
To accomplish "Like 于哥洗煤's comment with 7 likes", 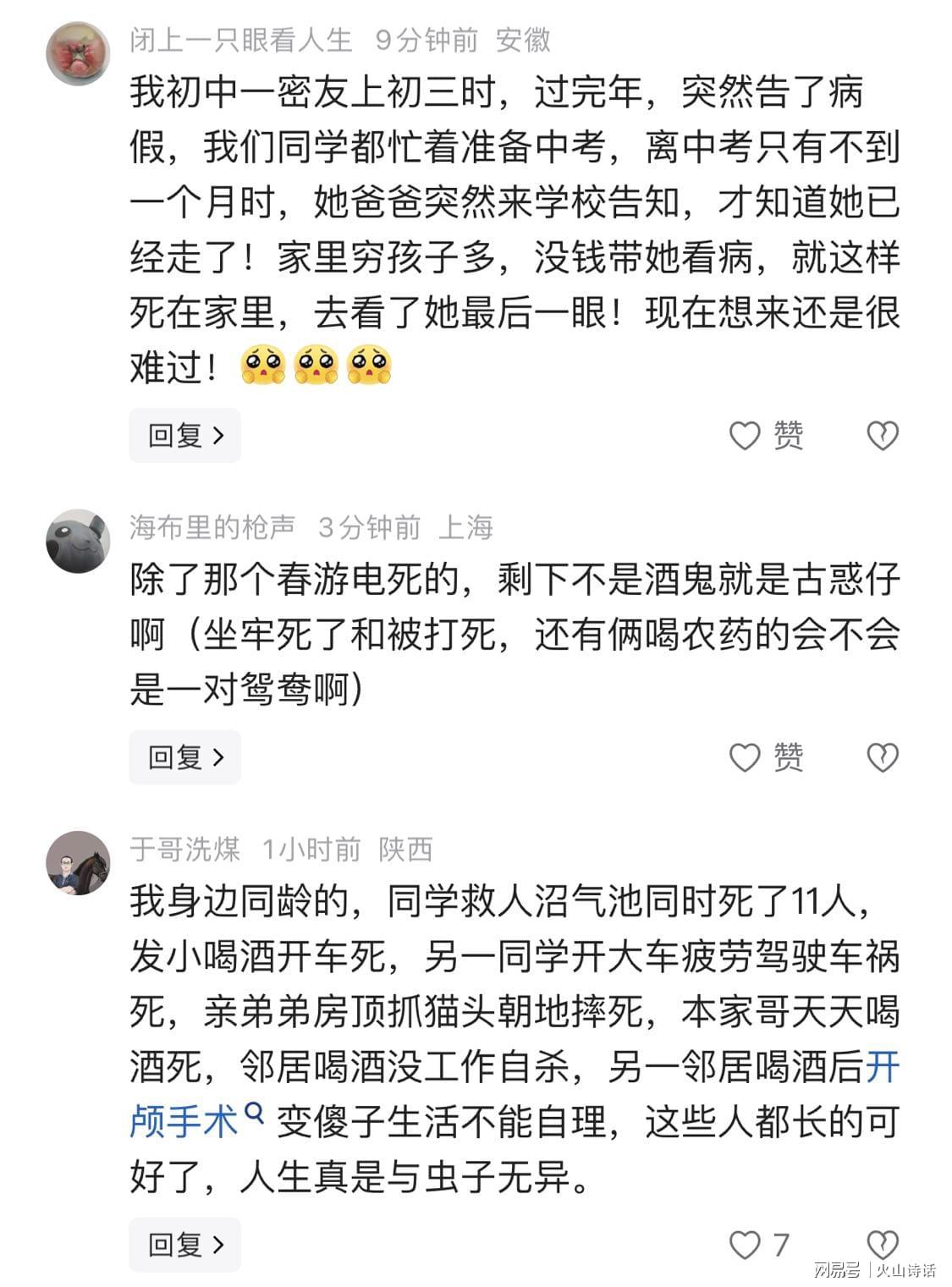I will click(746, 1244).
